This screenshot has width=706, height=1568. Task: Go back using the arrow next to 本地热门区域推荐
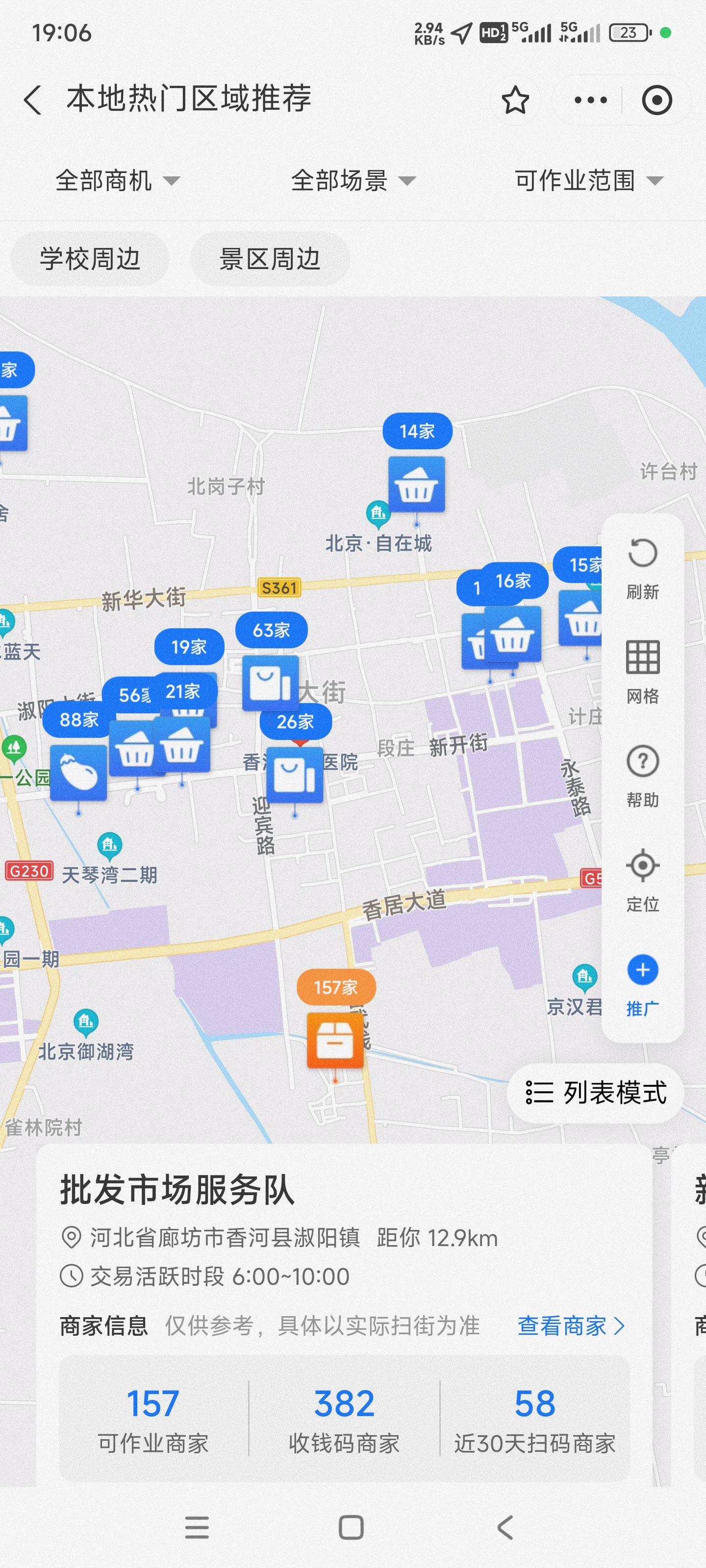[32, 99]
